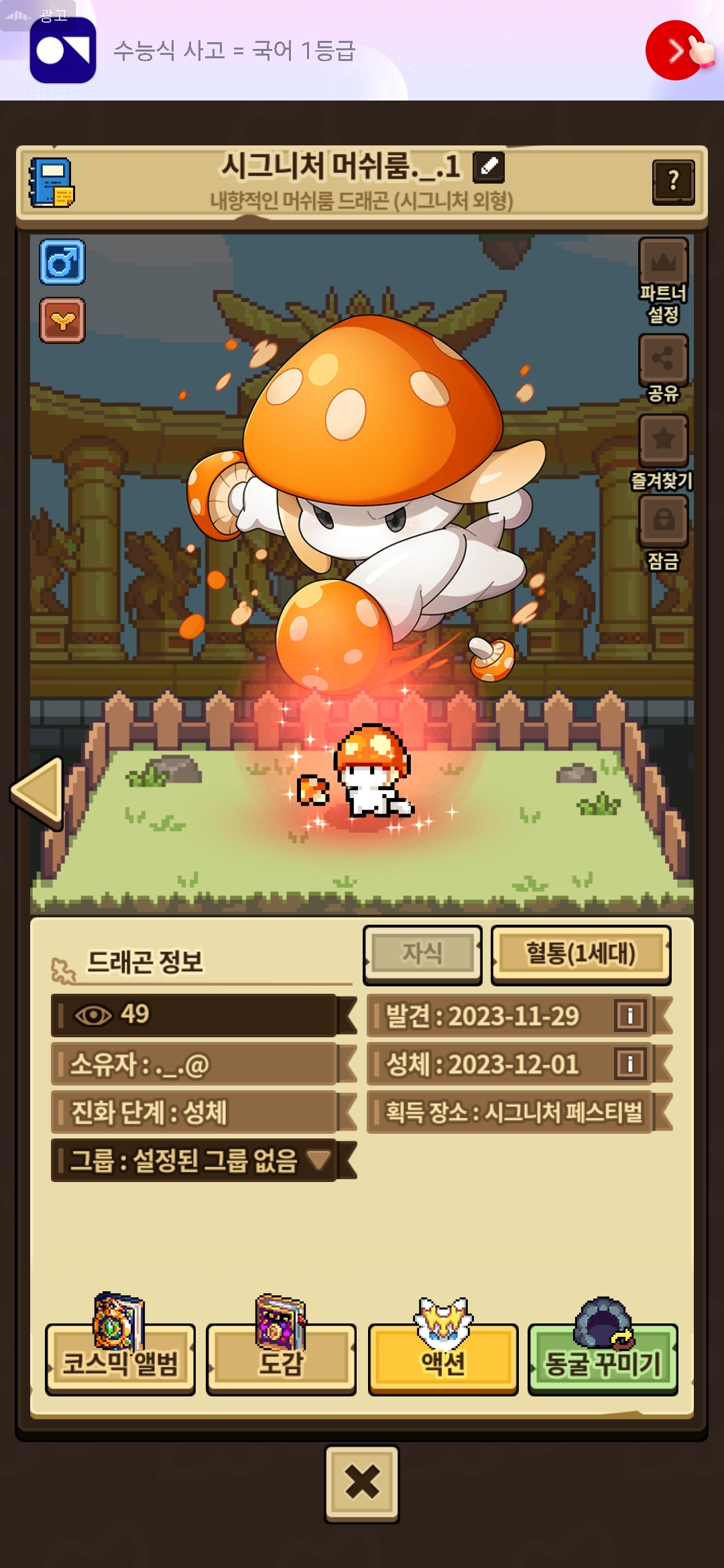This screenshot has width=724, height=1568.
Task: Open 코스믹 앨범 cosmic album
Action: click(x=120, y=1360)
